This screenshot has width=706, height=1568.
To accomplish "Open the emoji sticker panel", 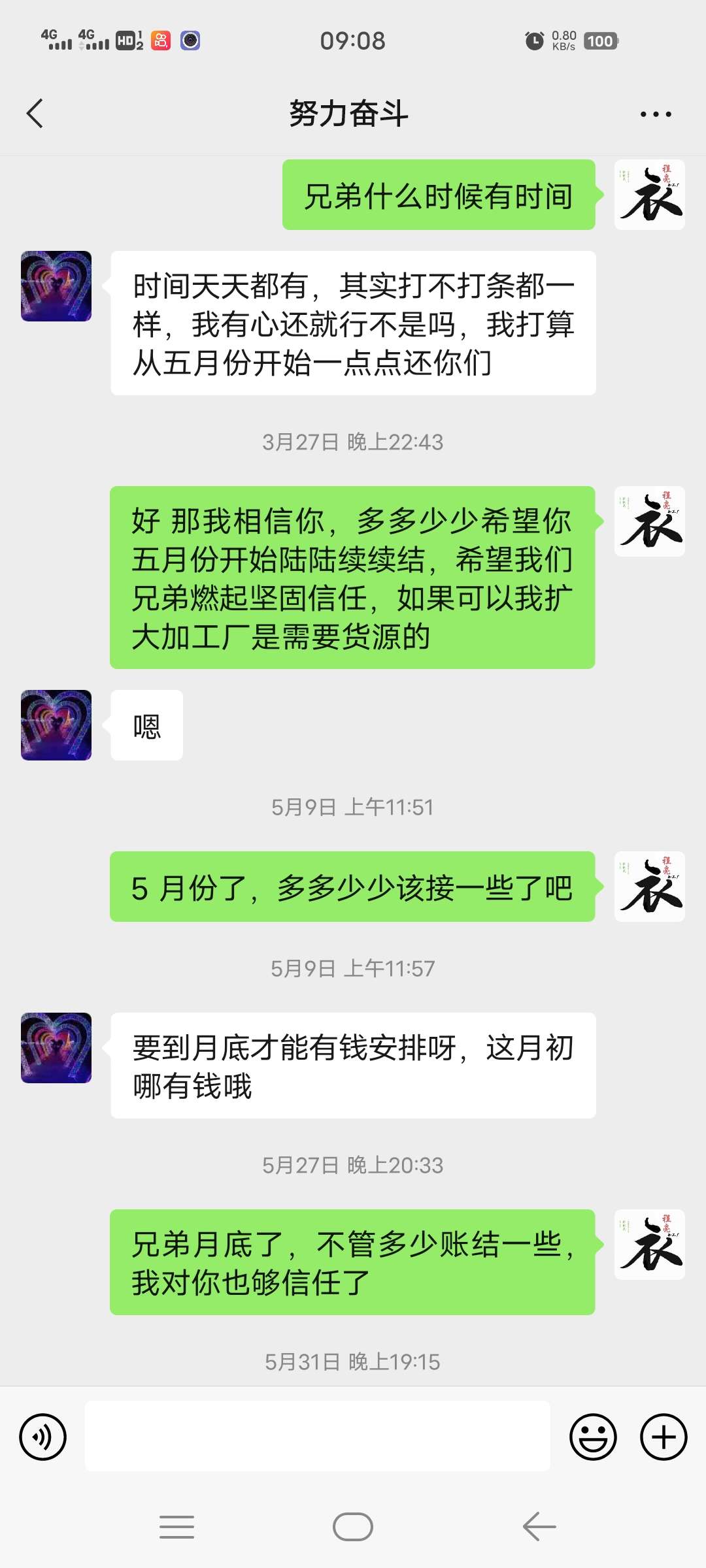I will click(593, 1437).
